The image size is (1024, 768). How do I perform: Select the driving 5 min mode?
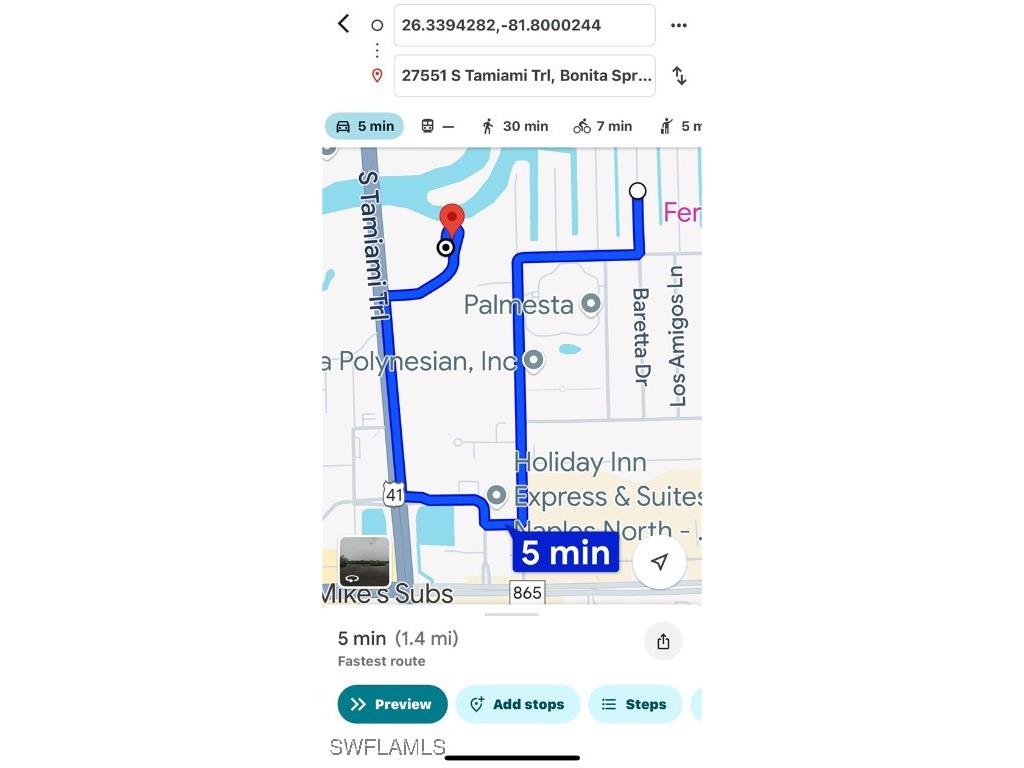tap(364, 126)
